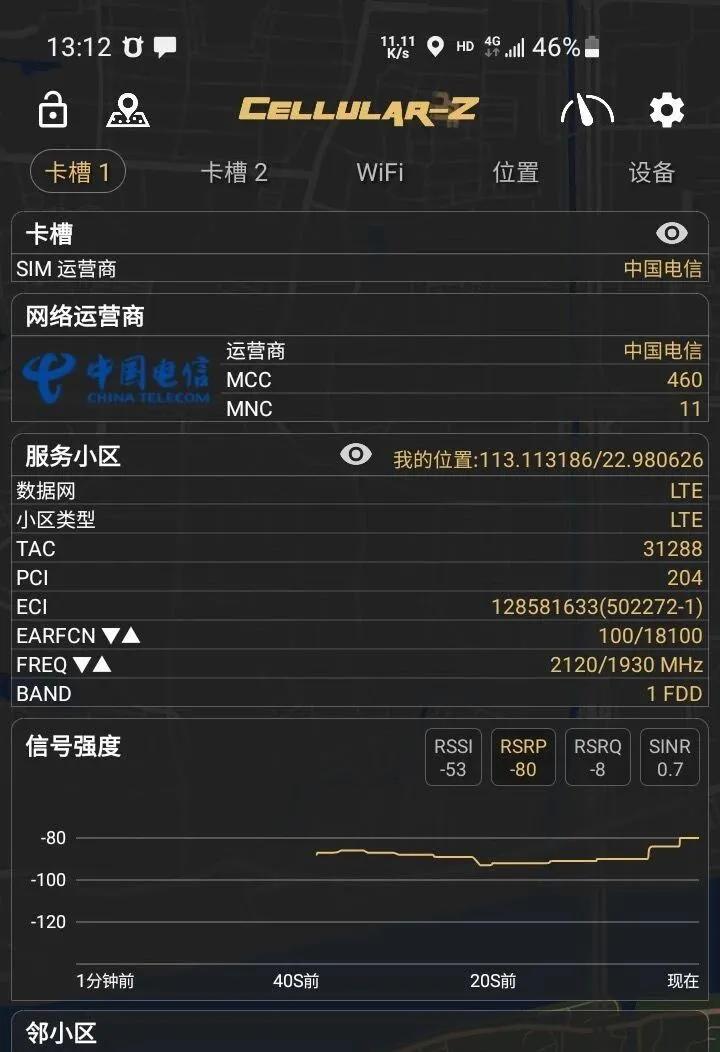Tap the lock icon in the toolbar

tap(51, 110)
